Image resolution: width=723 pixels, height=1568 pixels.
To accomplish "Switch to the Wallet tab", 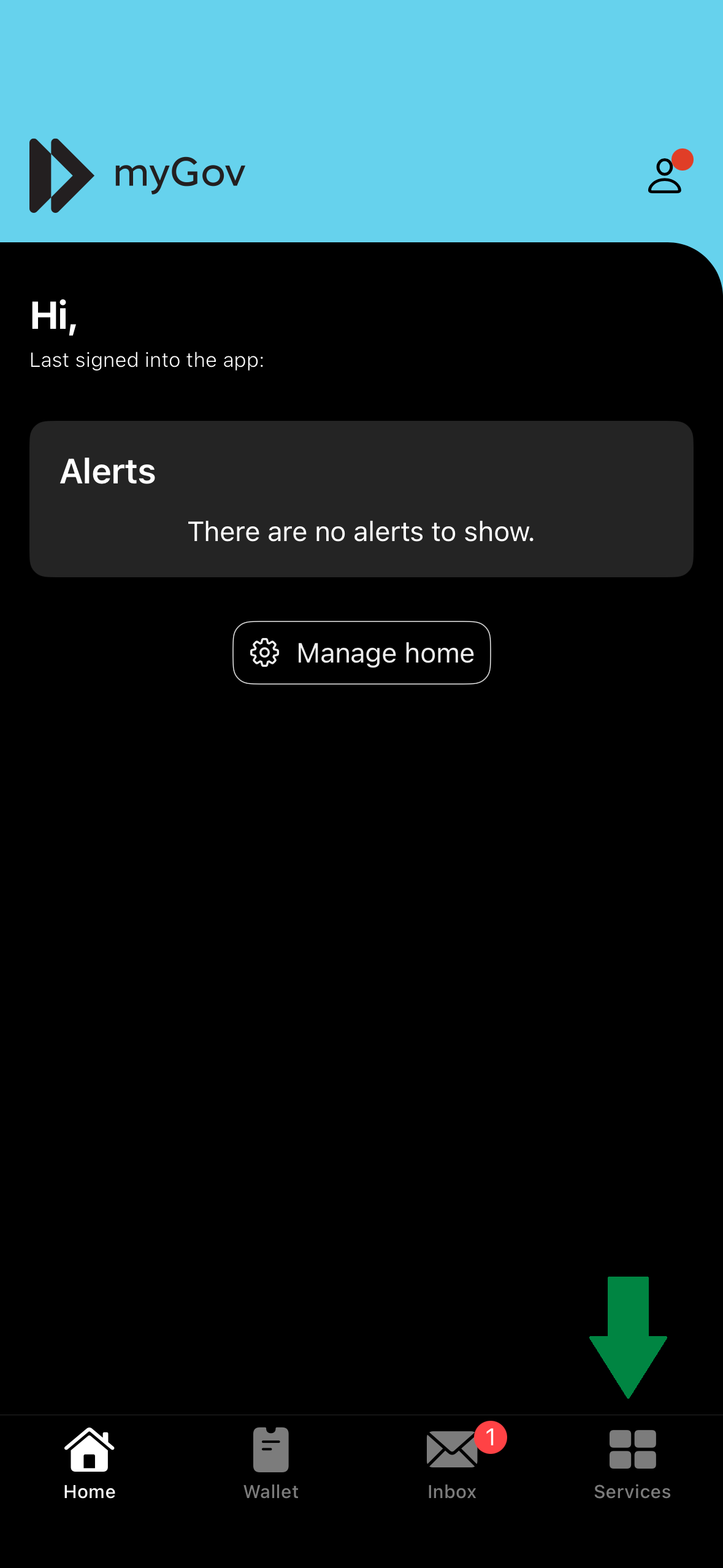I will 270,1463.
